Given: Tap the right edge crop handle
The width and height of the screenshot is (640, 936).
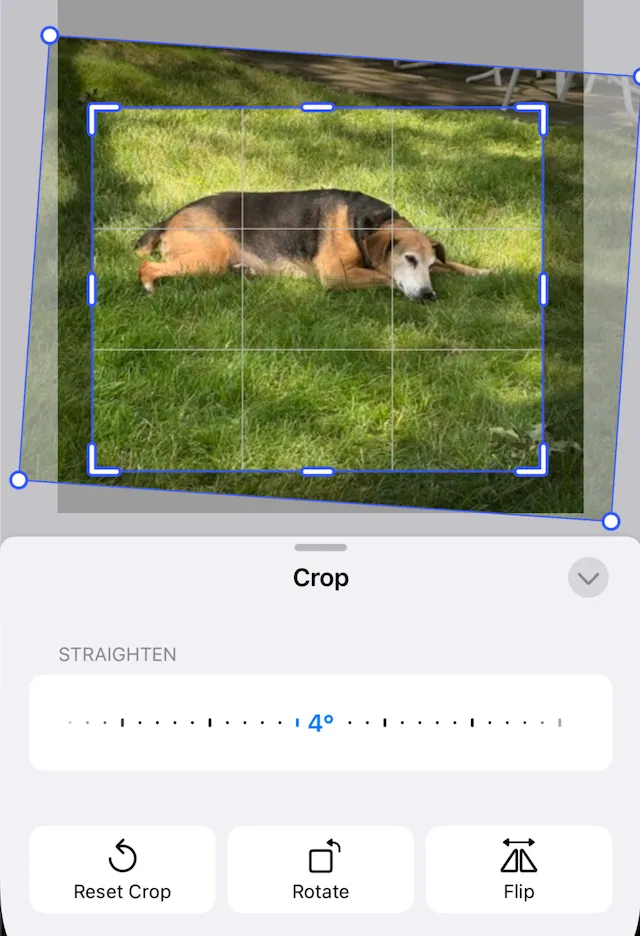Looking at the screenshot, I should click(544, 289).
